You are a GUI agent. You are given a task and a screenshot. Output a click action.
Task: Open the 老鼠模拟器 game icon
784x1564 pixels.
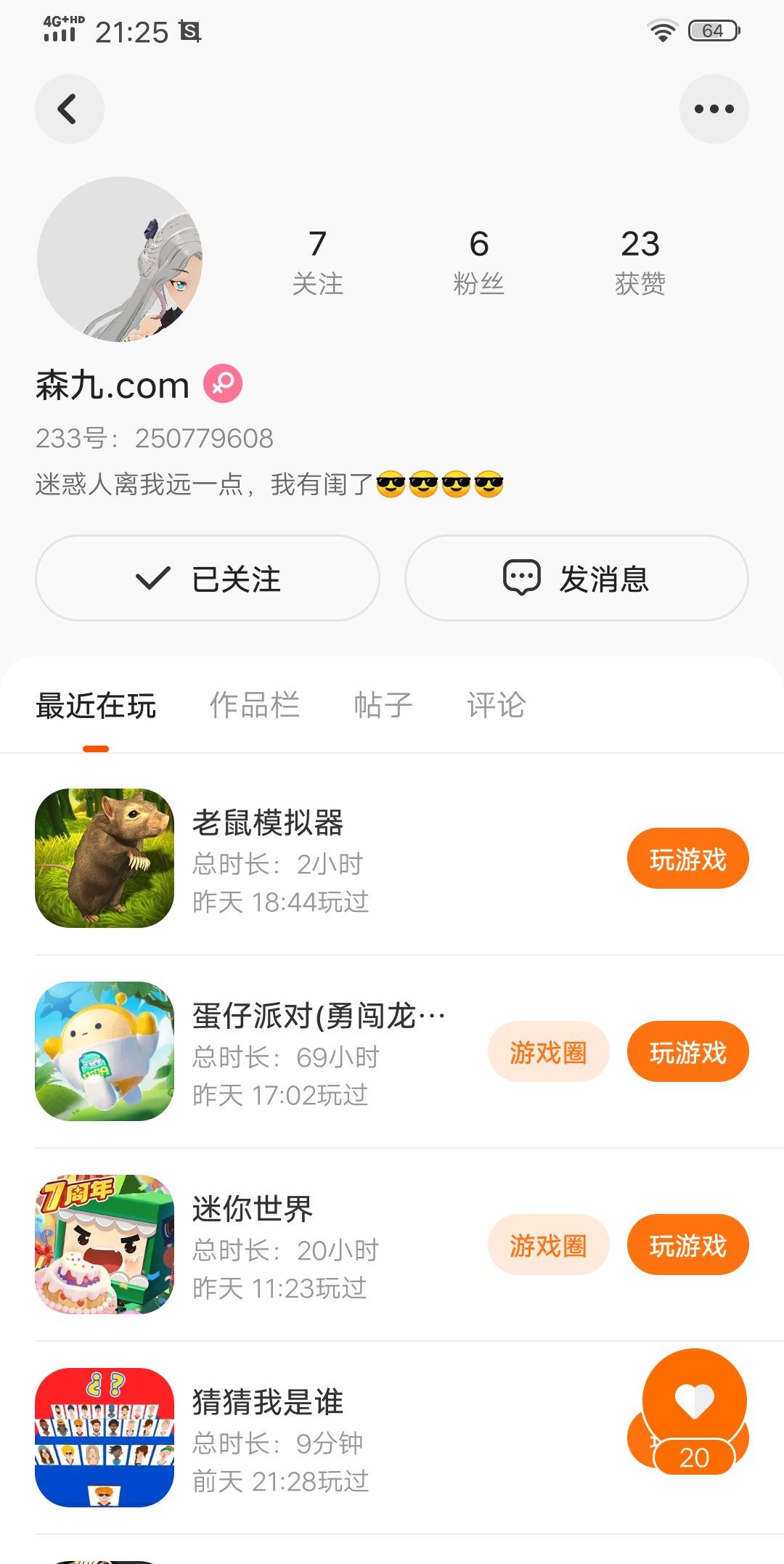(105, 858)
